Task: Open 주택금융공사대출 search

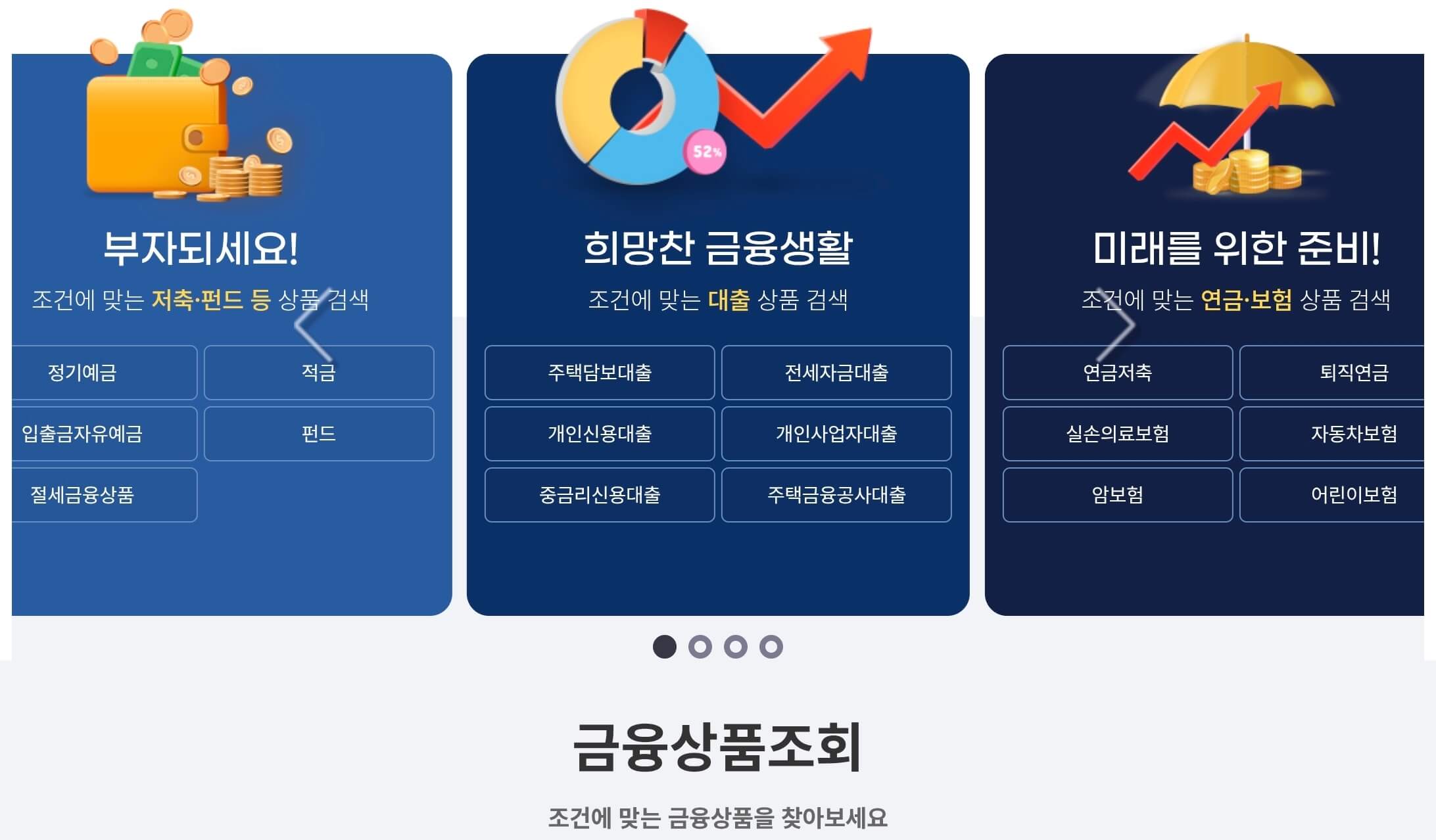Action: 836,495
